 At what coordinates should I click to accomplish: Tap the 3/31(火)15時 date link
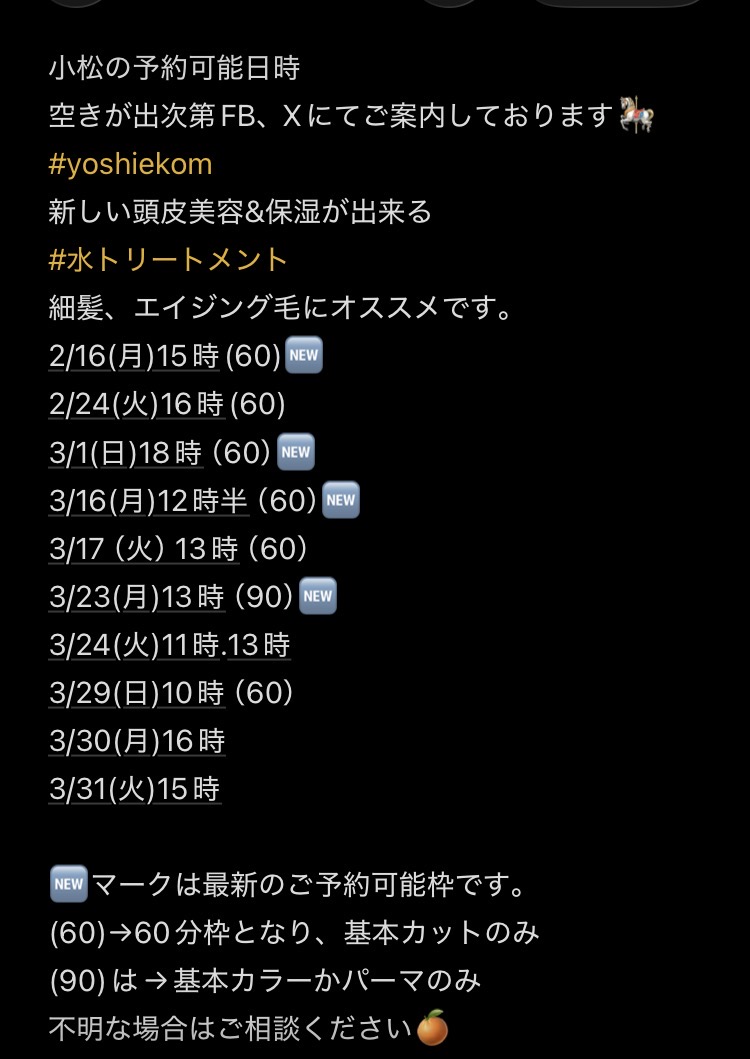[x=134, y=789]
